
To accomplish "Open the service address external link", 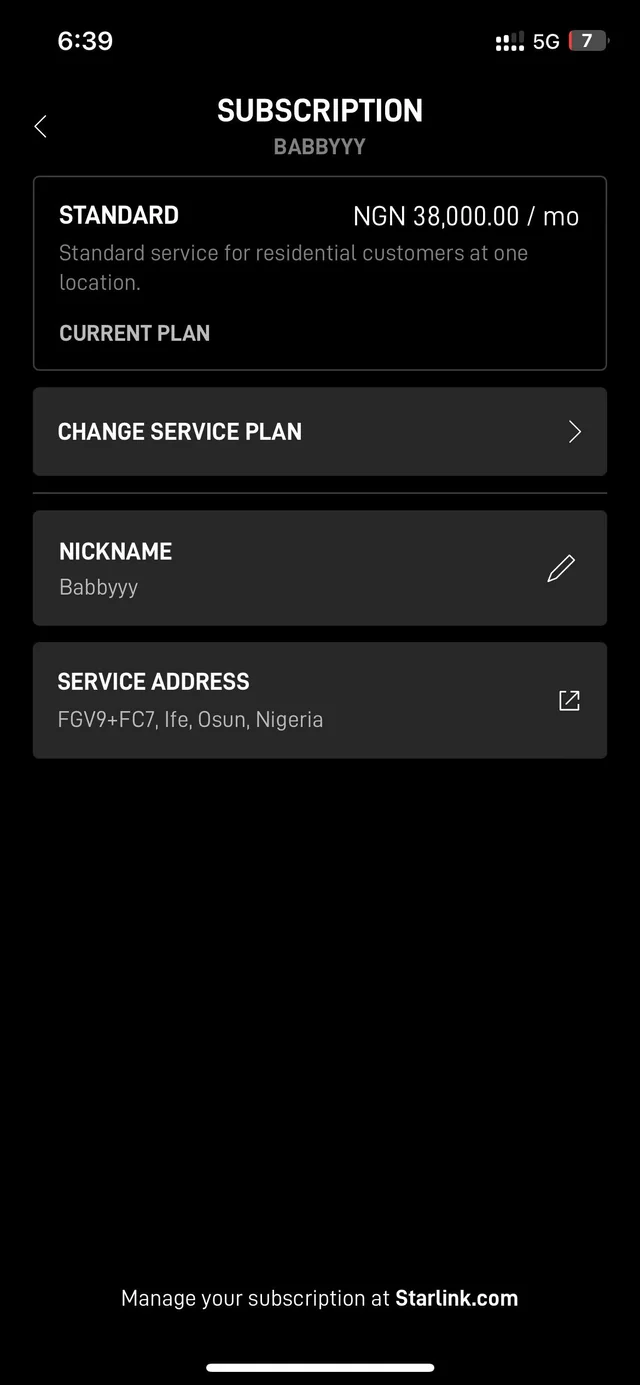I will [569, 700].
